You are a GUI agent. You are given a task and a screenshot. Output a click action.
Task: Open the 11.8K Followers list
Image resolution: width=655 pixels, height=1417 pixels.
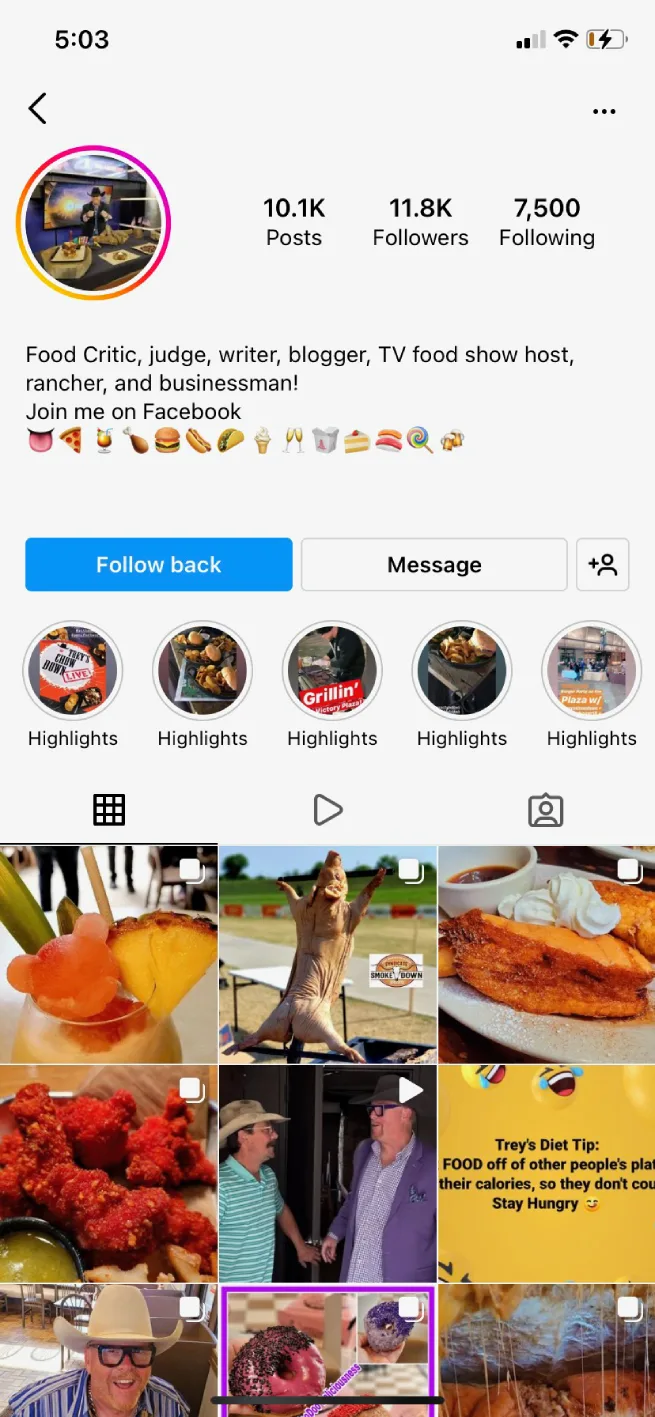tap(420, 222)
